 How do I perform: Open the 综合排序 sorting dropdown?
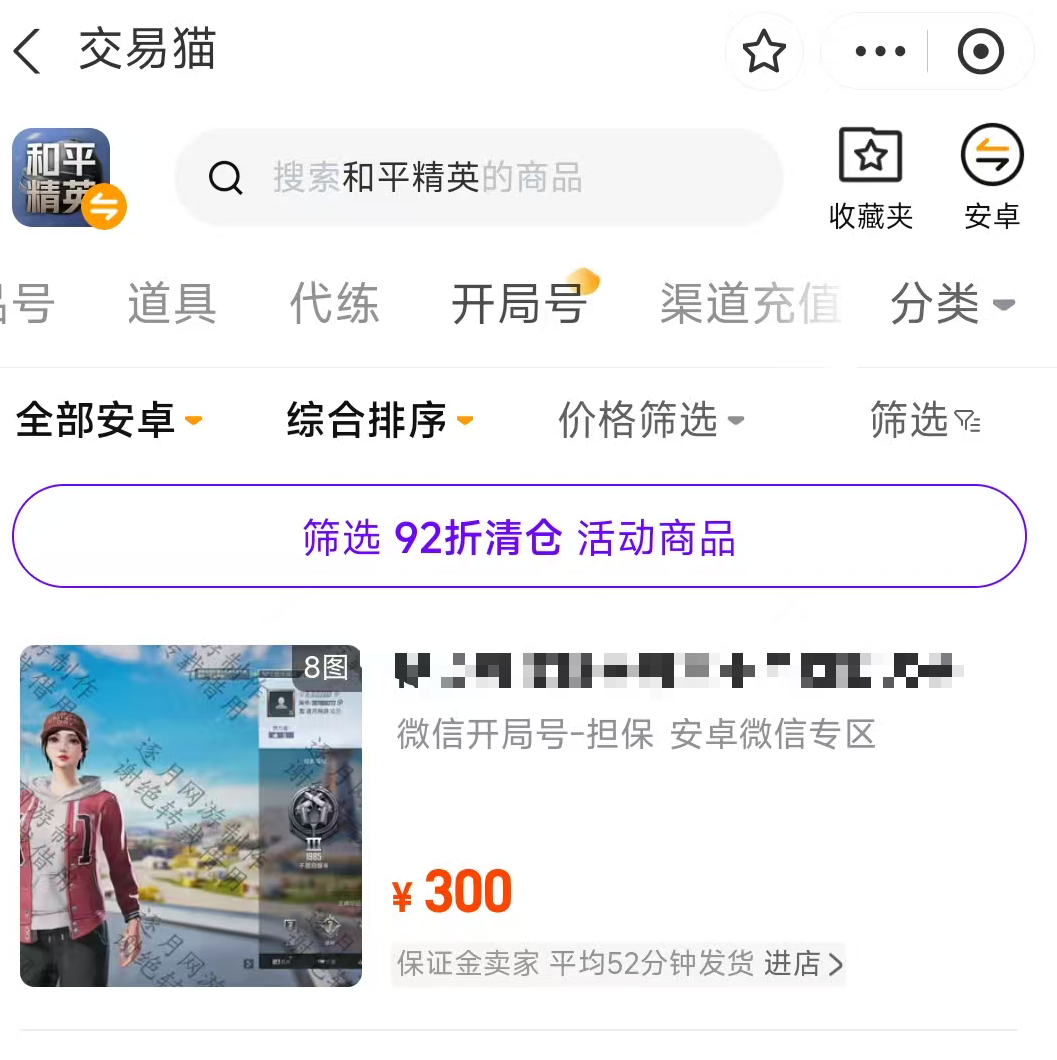(x=379, y=421)
